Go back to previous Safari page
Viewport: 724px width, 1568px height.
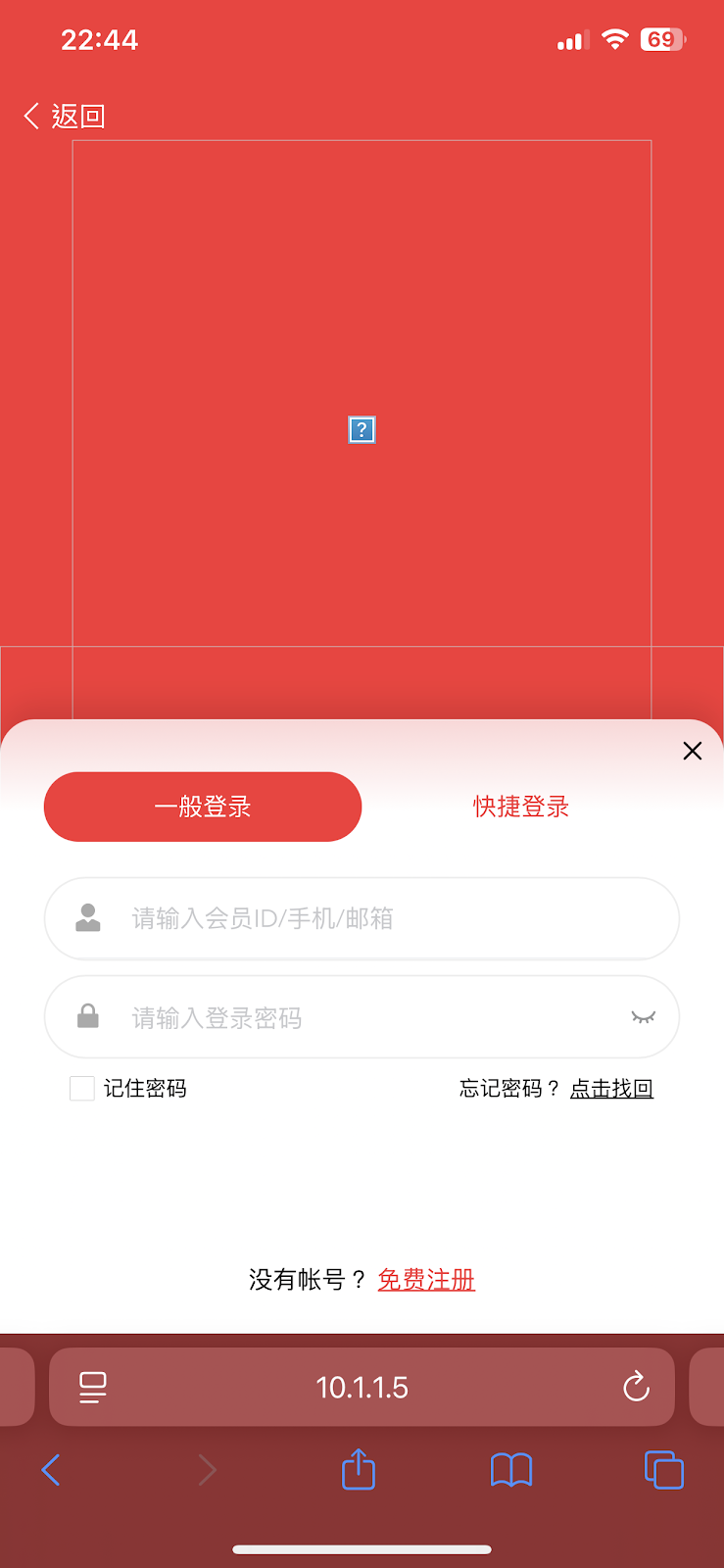pos(51,1470)
